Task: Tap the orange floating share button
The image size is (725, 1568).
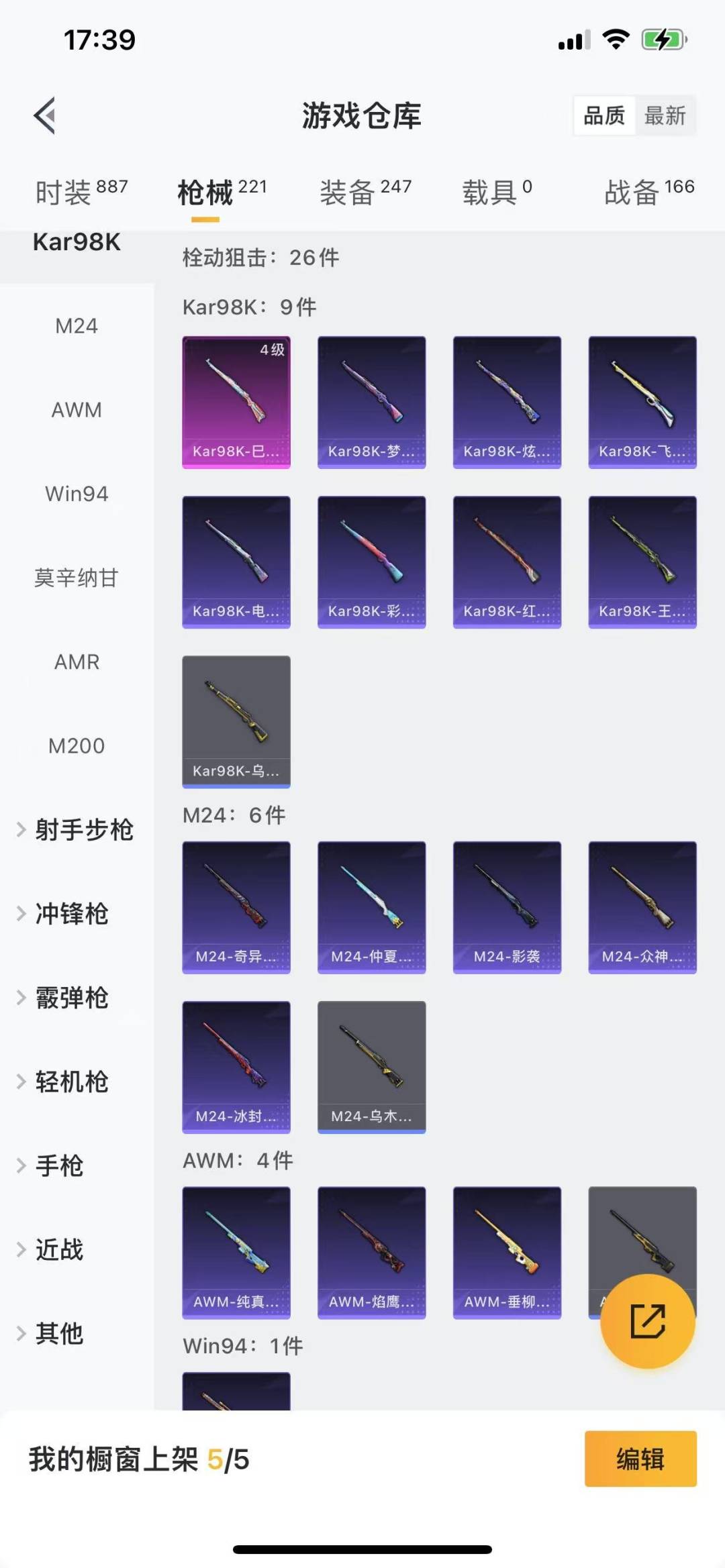Action: (647, 1321)
